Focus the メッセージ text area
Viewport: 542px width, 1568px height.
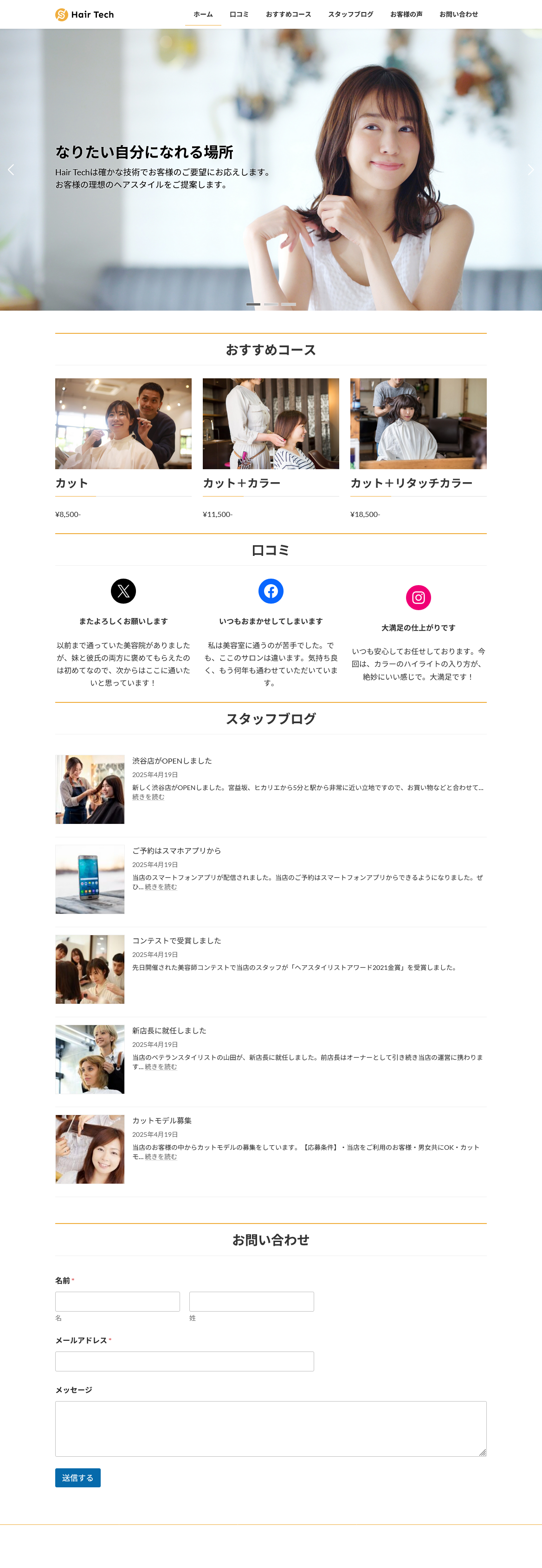271,1428
